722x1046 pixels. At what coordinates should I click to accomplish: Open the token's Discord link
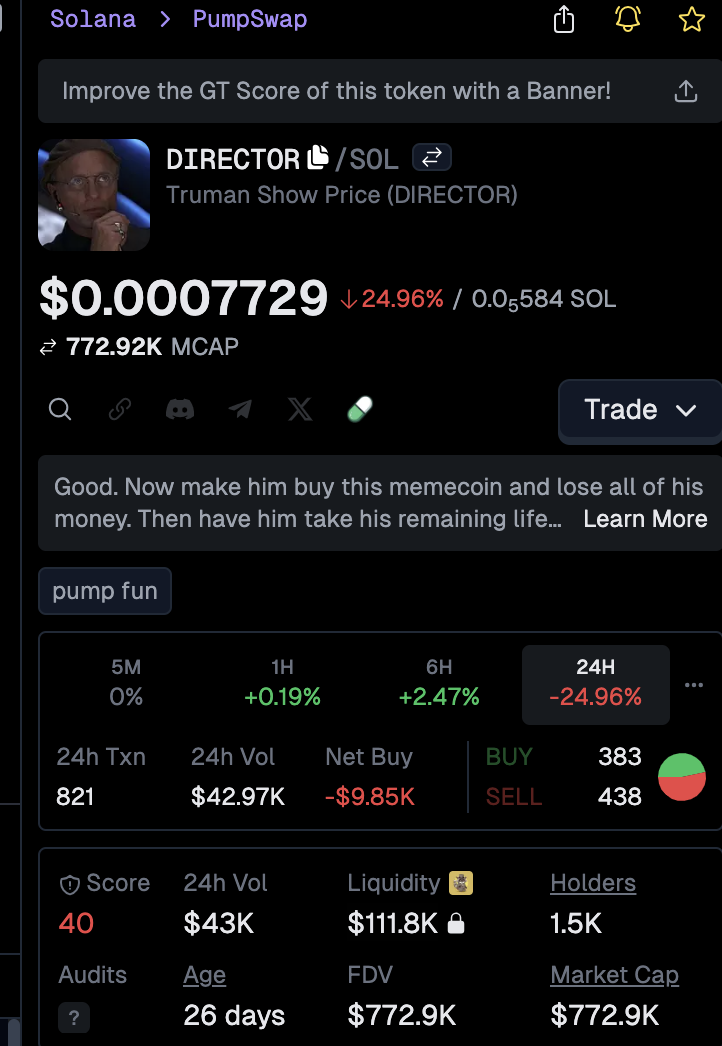click(180, 409)
